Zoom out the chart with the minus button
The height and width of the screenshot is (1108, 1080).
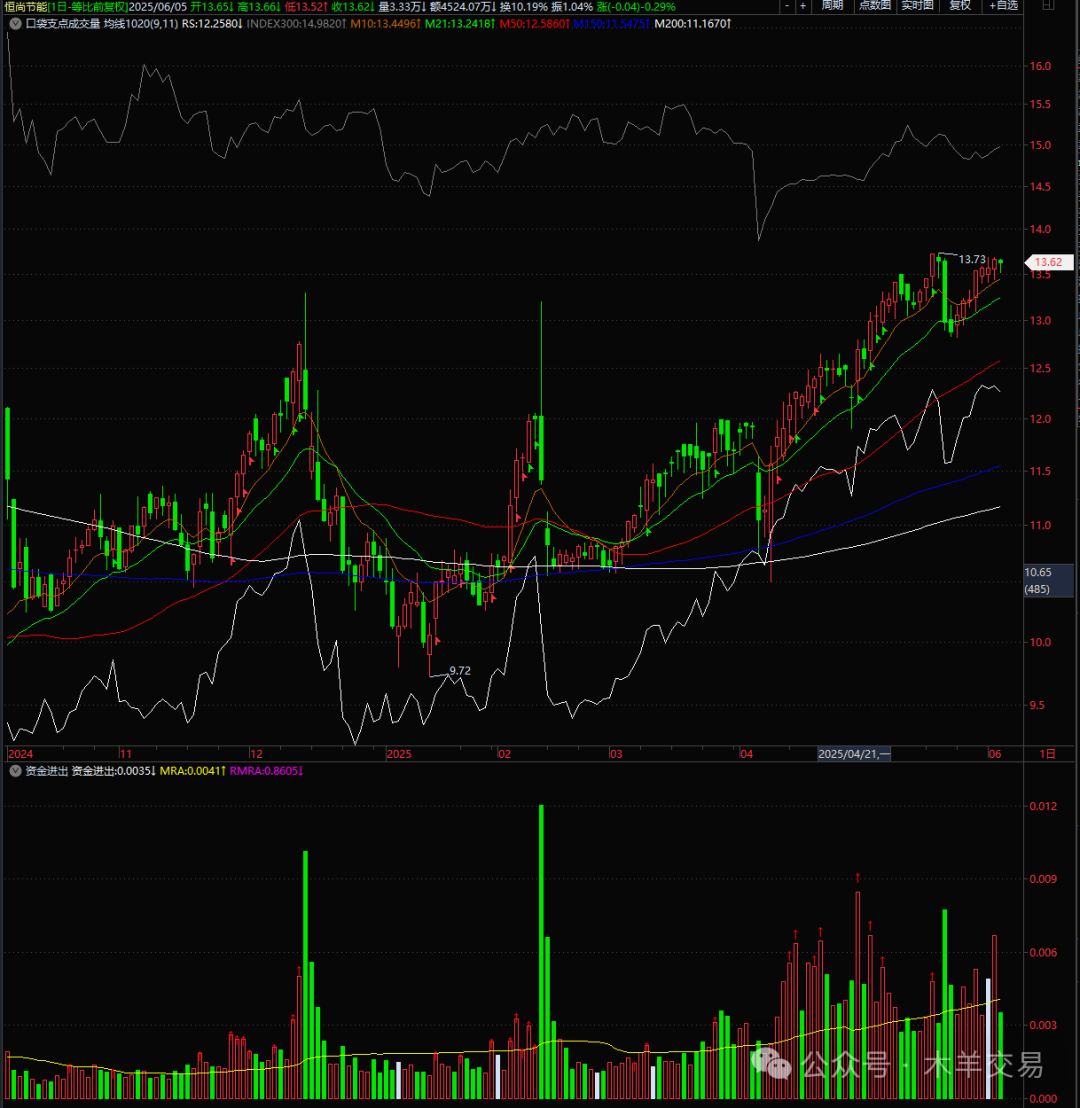click(x=787, y=6)
